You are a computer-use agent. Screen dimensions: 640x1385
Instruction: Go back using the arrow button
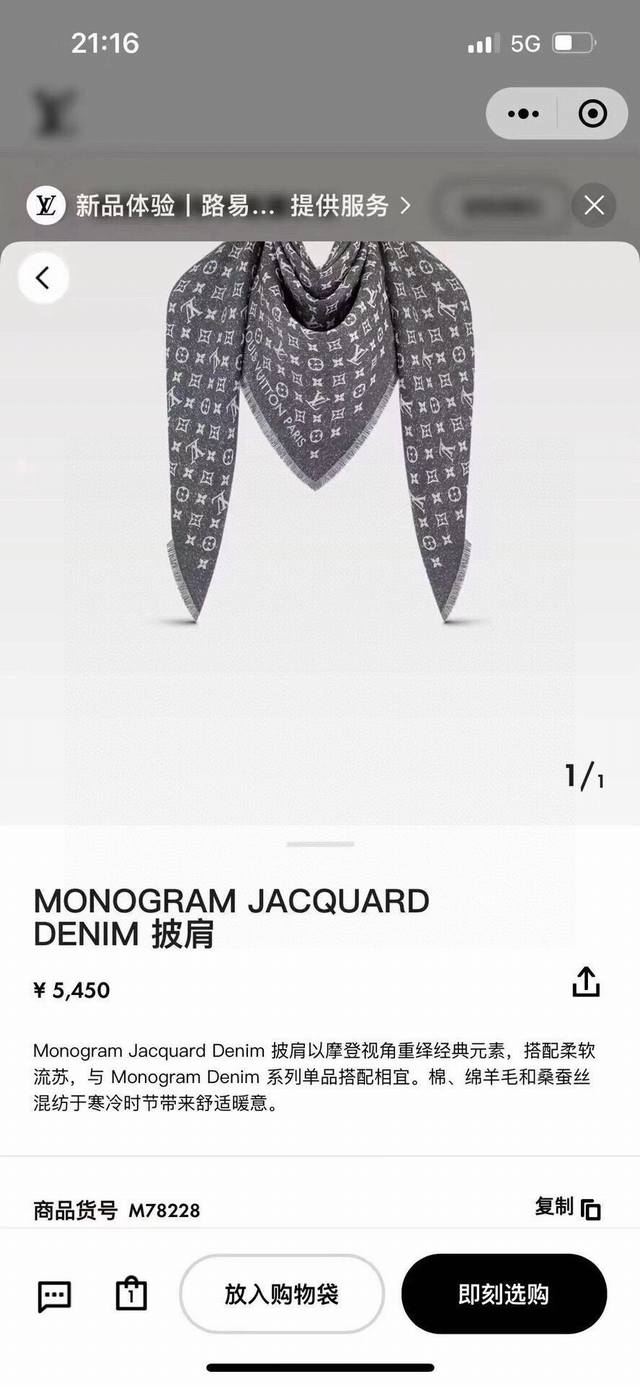coord(43,278)
